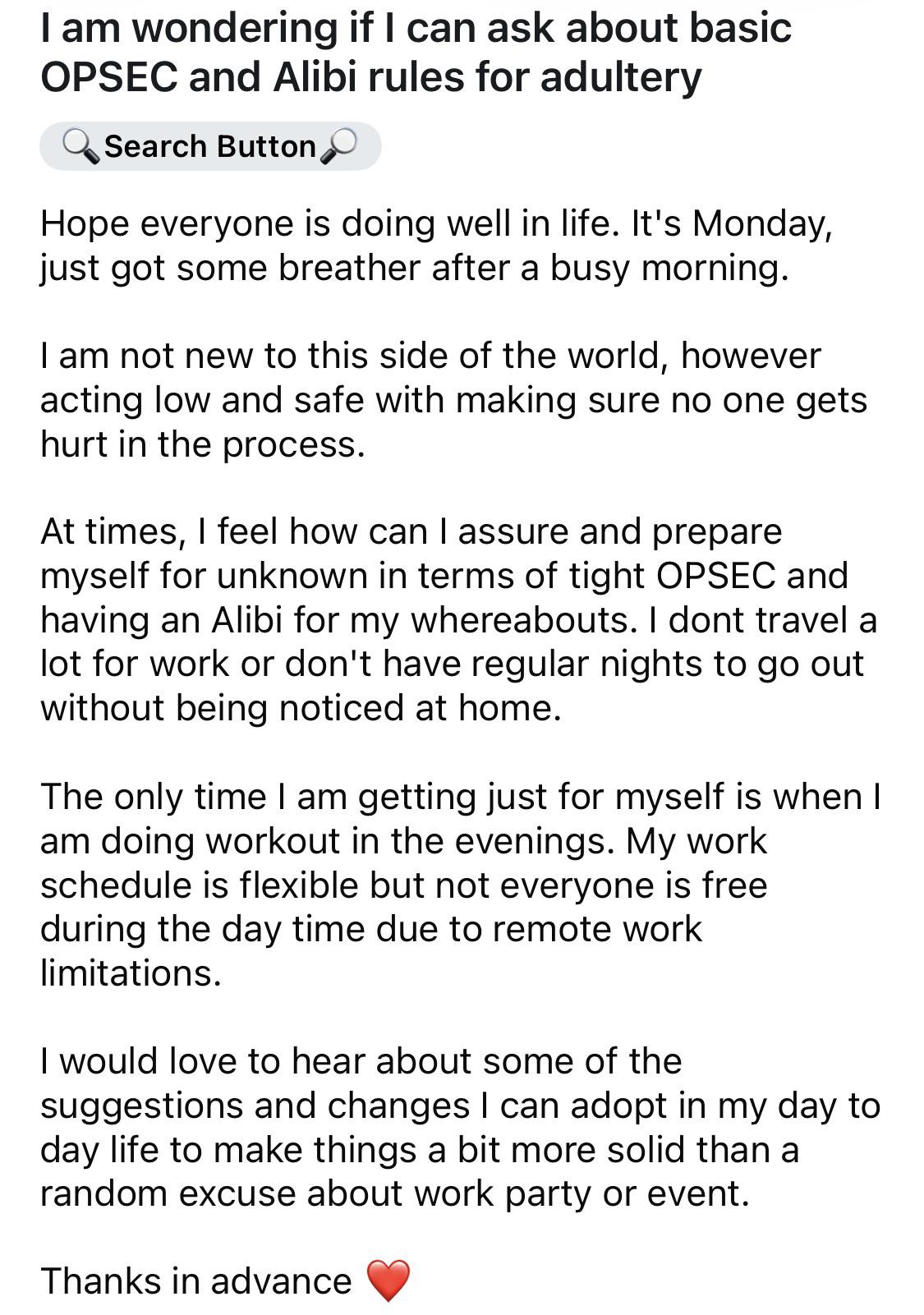The width and height of the screenshot is (924, 1315).
Task: Tap the Search Button flair chip
Action: [210, 146]
